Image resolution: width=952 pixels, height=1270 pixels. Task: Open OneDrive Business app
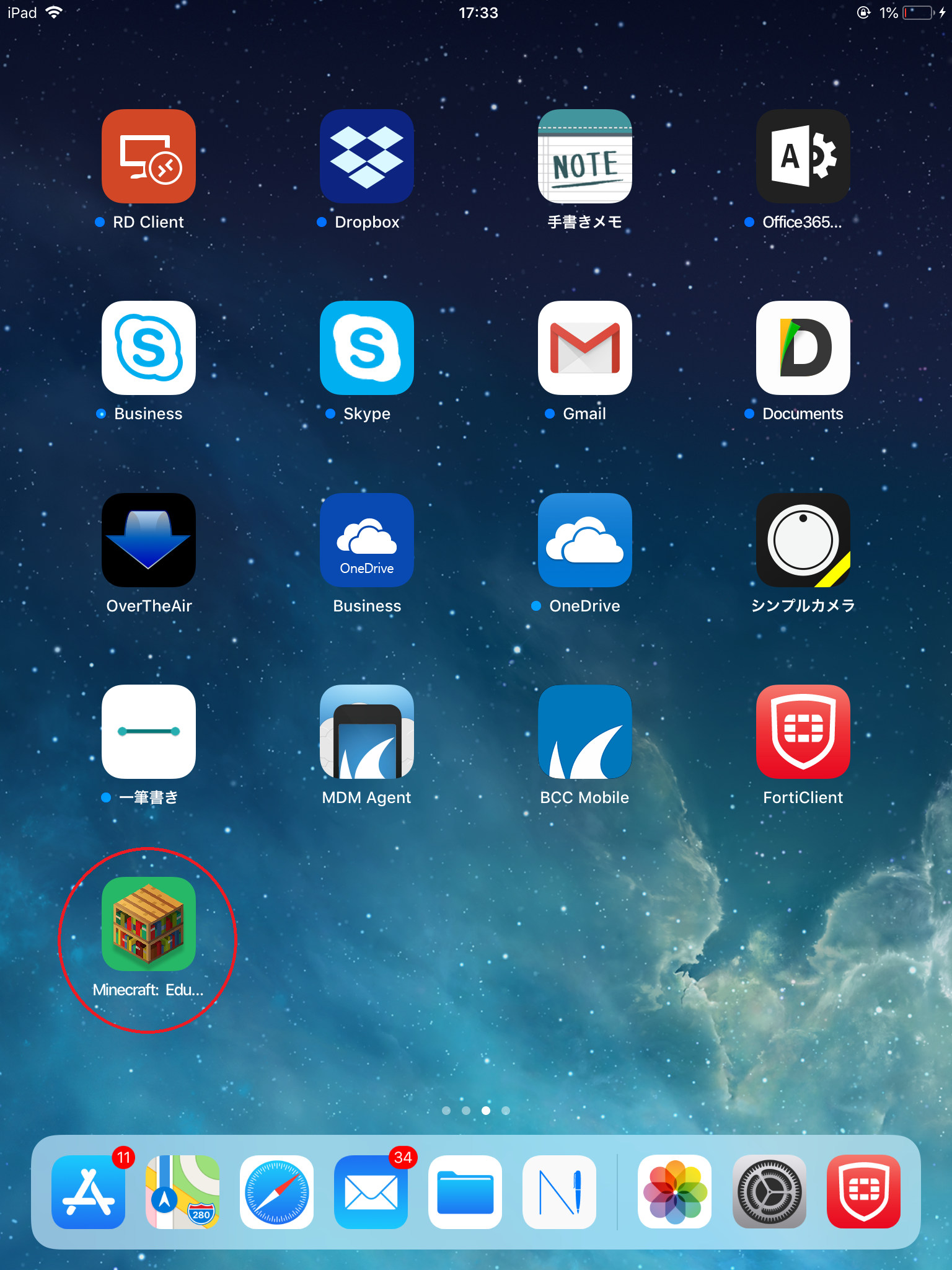367,540
